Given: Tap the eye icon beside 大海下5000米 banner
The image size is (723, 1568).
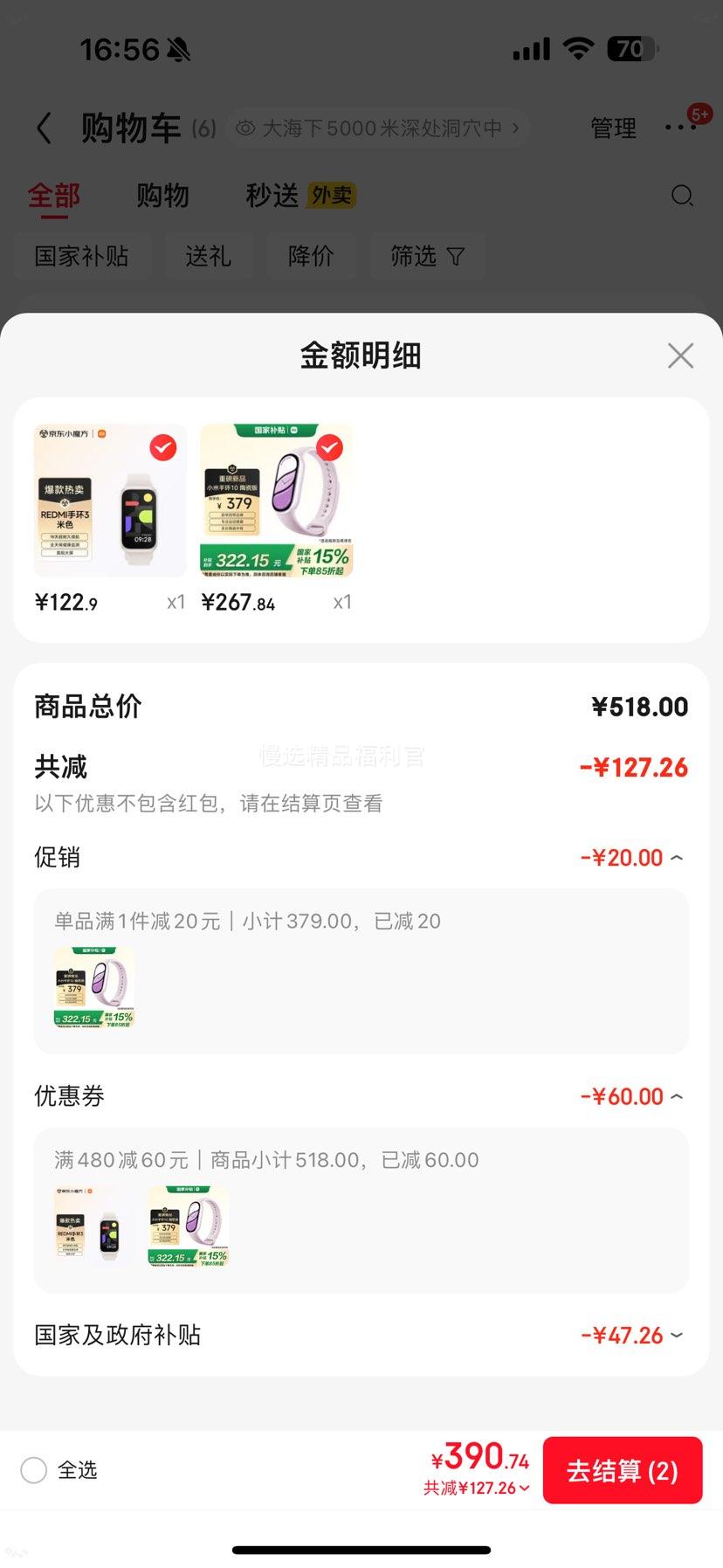Looking at the screenshot, I should tap(245, 128).
